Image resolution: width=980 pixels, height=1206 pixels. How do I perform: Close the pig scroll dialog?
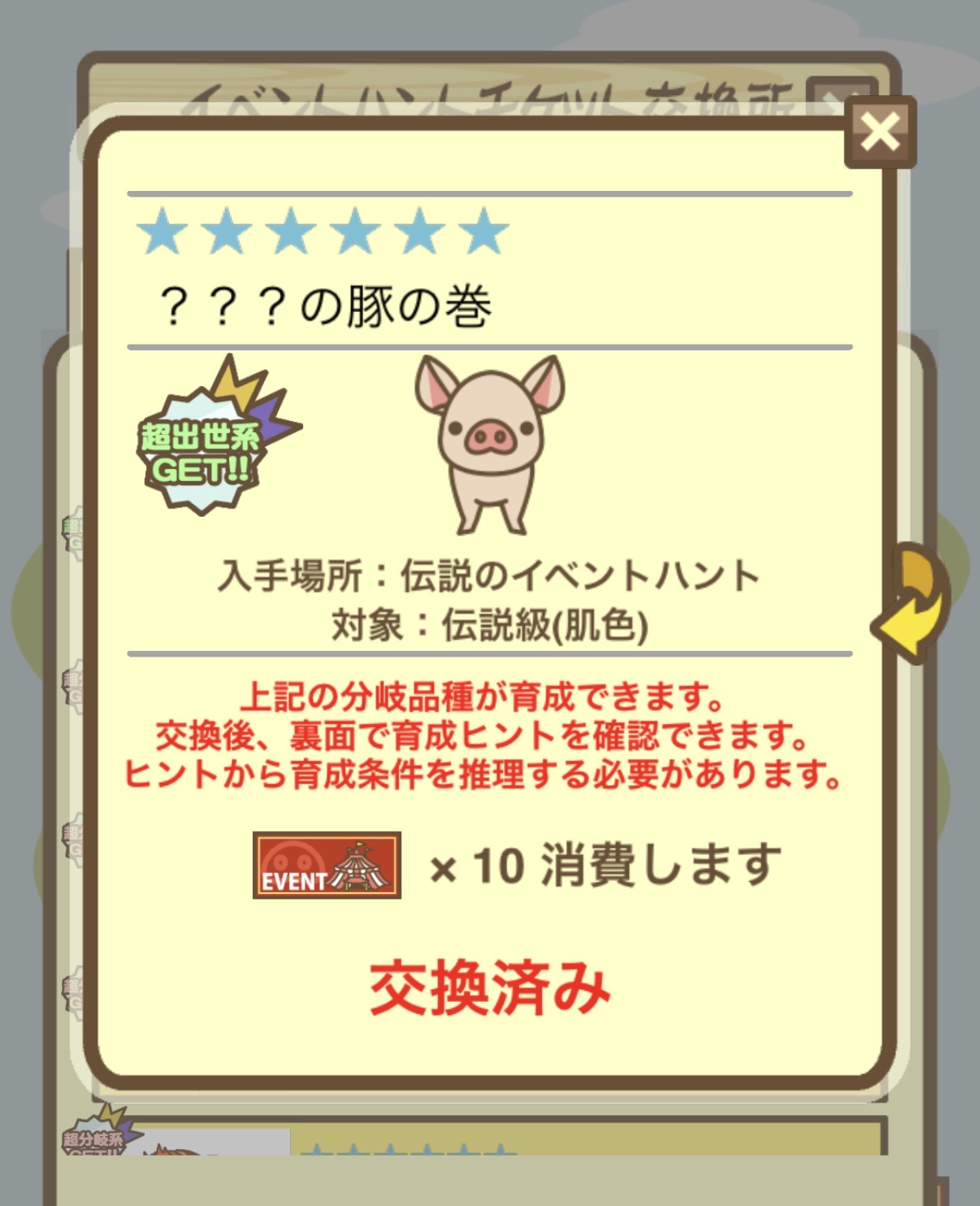coord(880,132)
